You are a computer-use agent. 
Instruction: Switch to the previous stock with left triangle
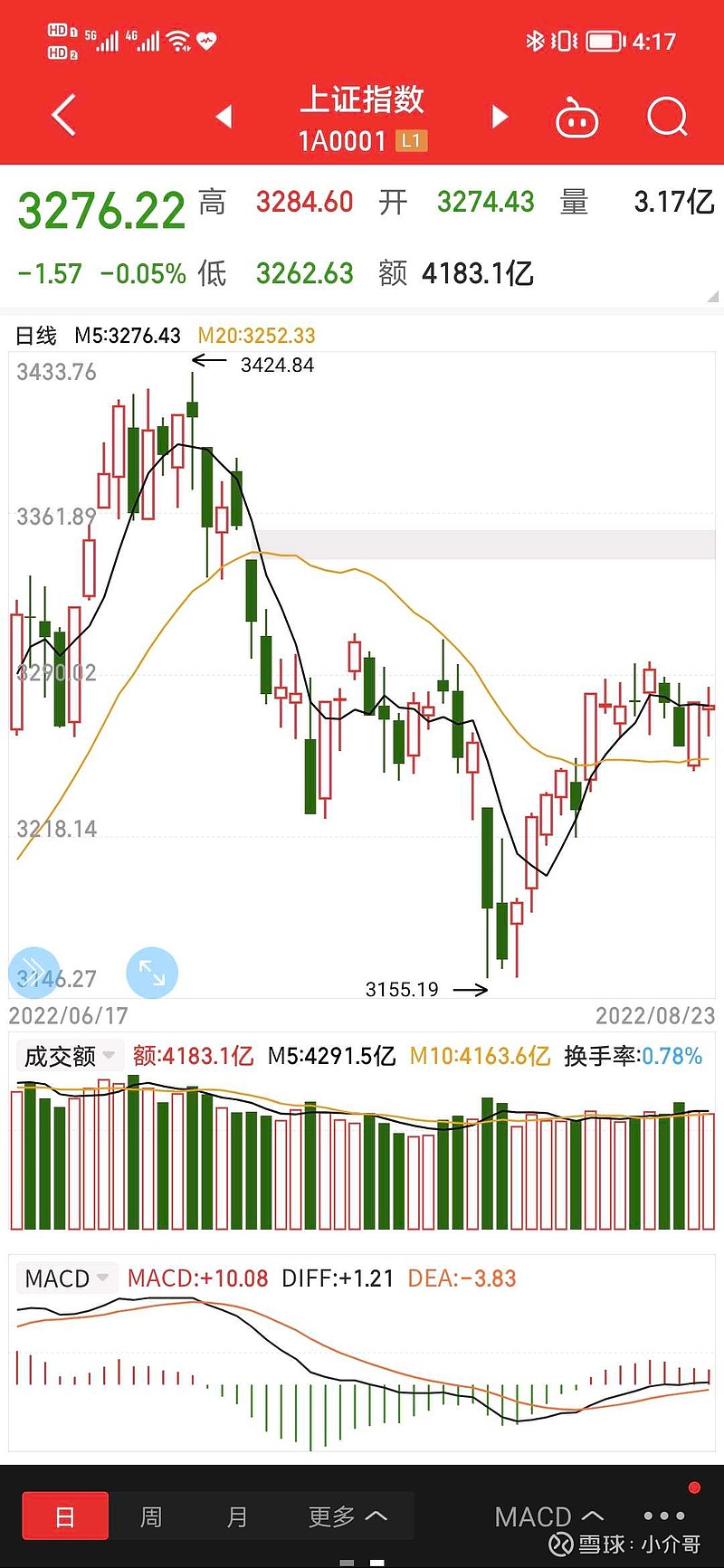[x=224, y=116]
